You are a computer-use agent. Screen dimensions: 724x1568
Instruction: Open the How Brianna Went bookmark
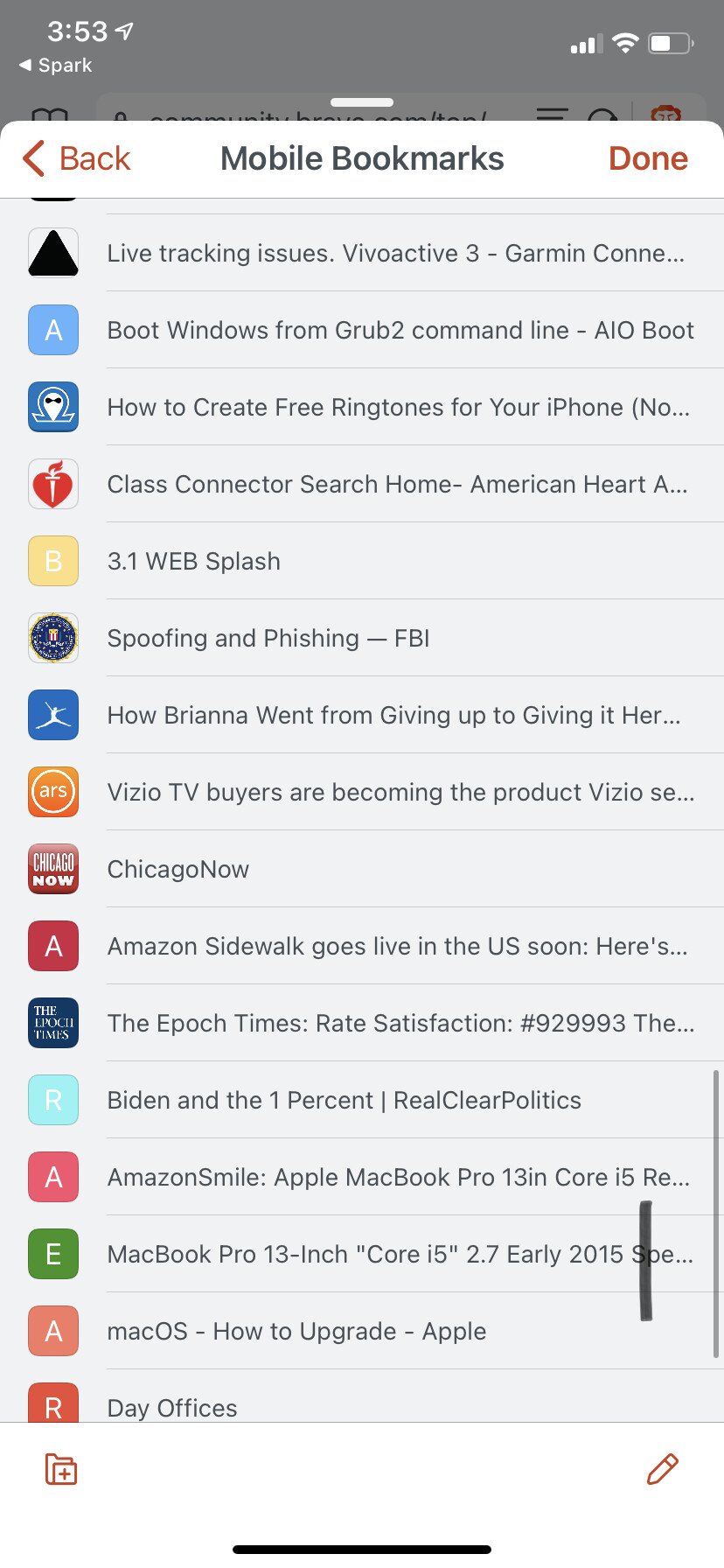click(393, 716)
